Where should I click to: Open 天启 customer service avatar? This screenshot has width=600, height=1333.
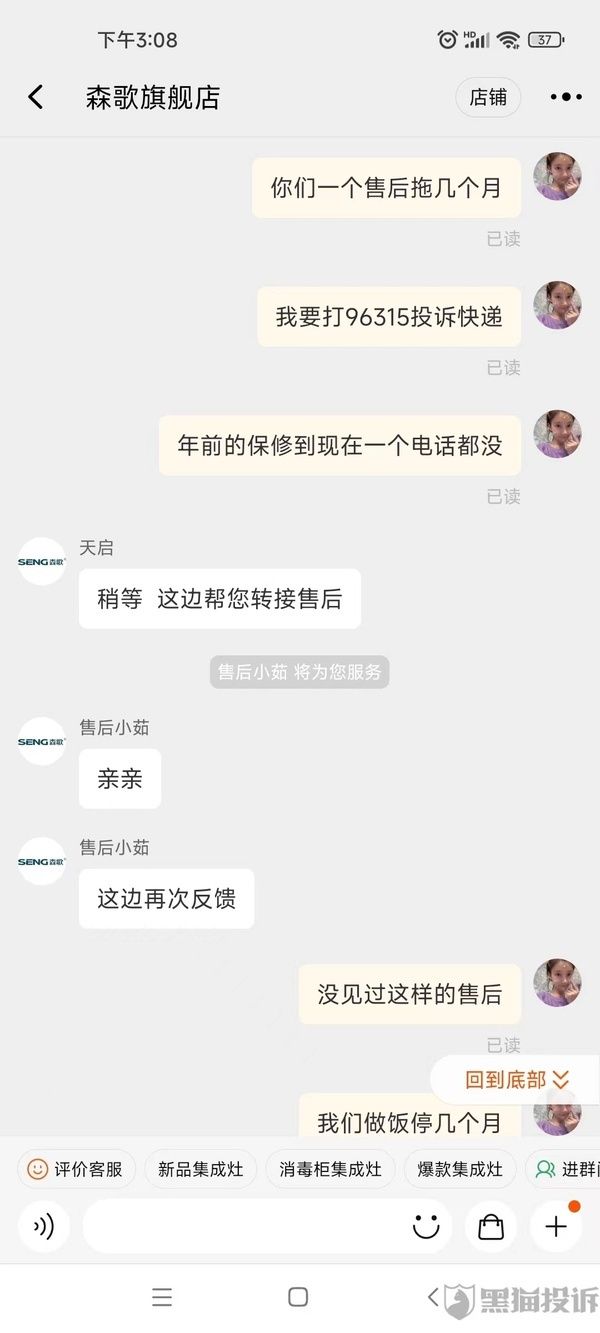[x=42, y=562]
